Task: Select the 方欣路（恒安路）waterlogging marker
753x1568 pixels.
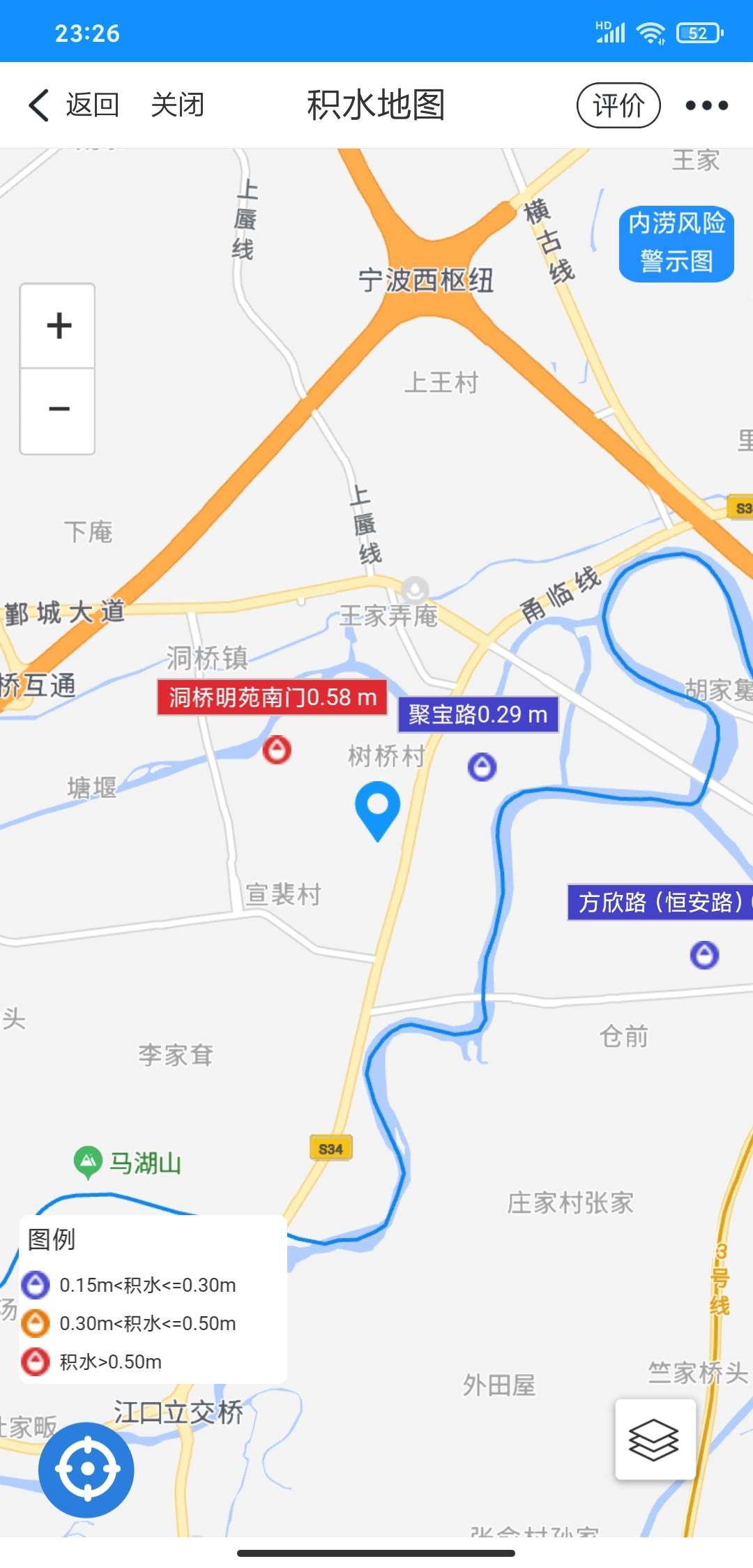Action: click(704, 954)
